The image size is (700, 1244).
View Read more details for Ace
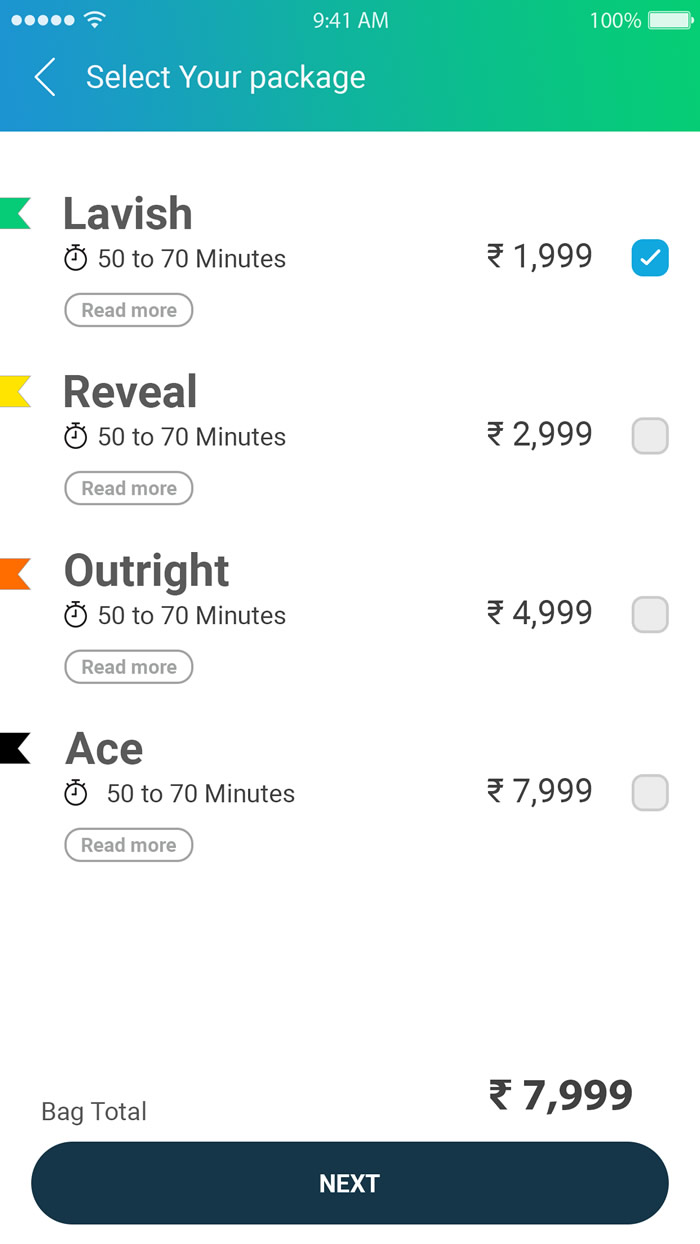pyautogui.click(x=129, y=845)
